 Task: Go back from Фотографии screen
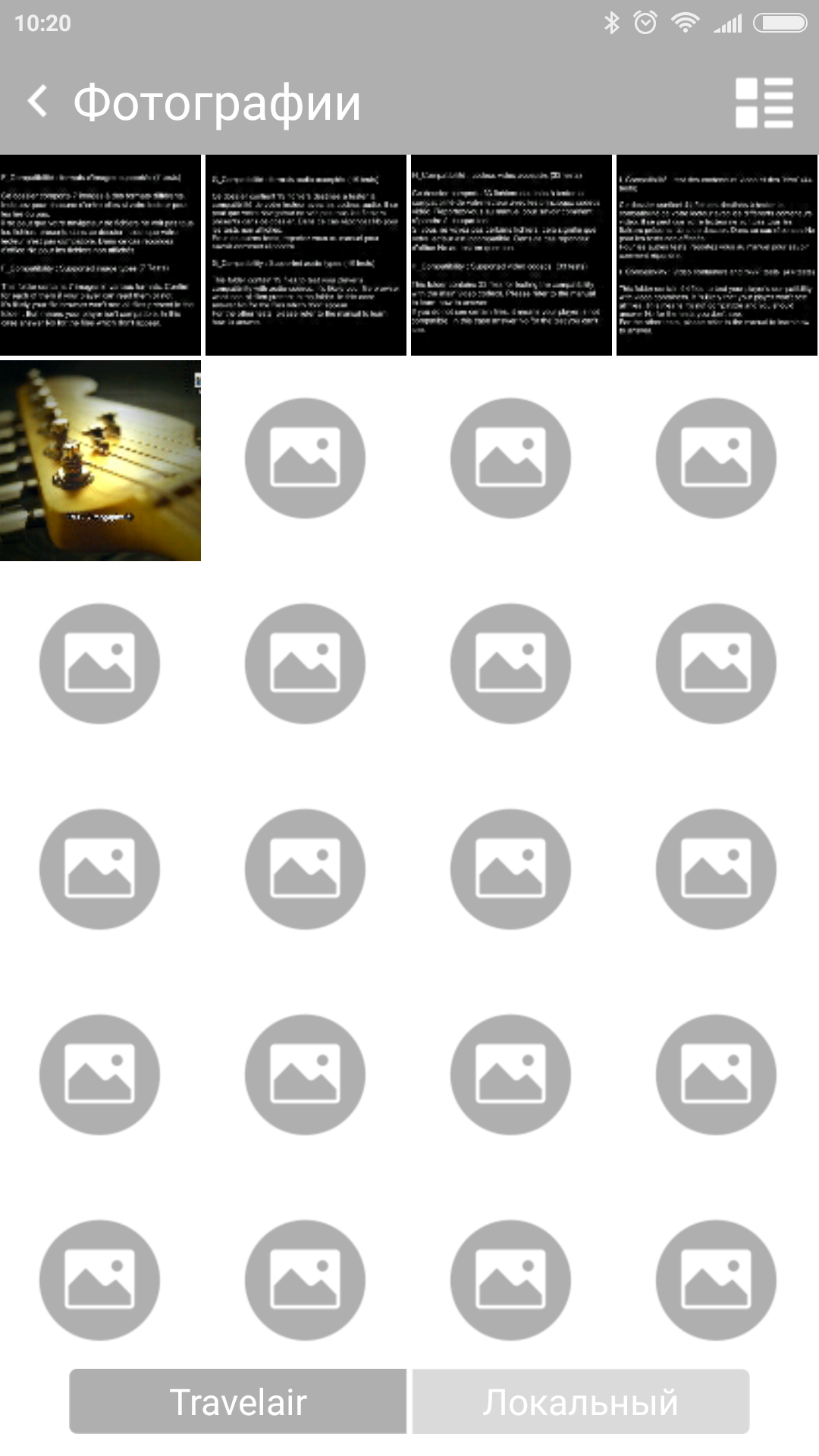[38, 102]
